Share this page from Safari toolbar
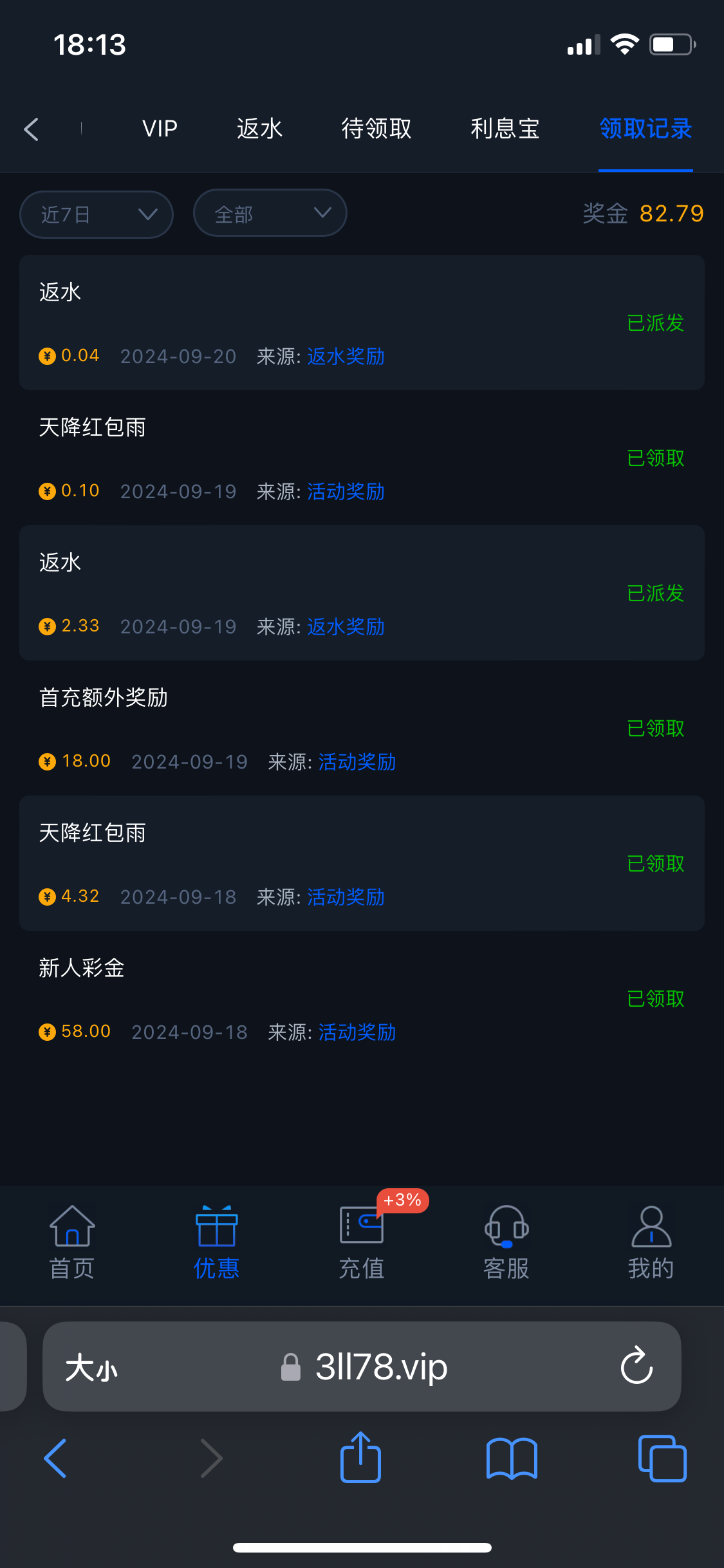The height and width of the screenshot is (1568, 724). (x=360, y=1458)
